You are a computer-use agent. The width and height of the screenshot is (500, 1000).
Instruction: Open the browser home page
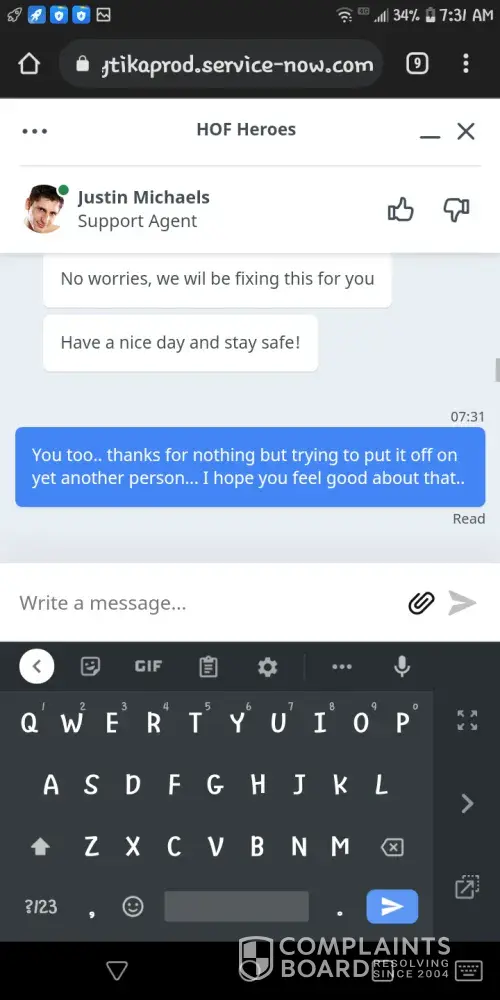point(29,64)
